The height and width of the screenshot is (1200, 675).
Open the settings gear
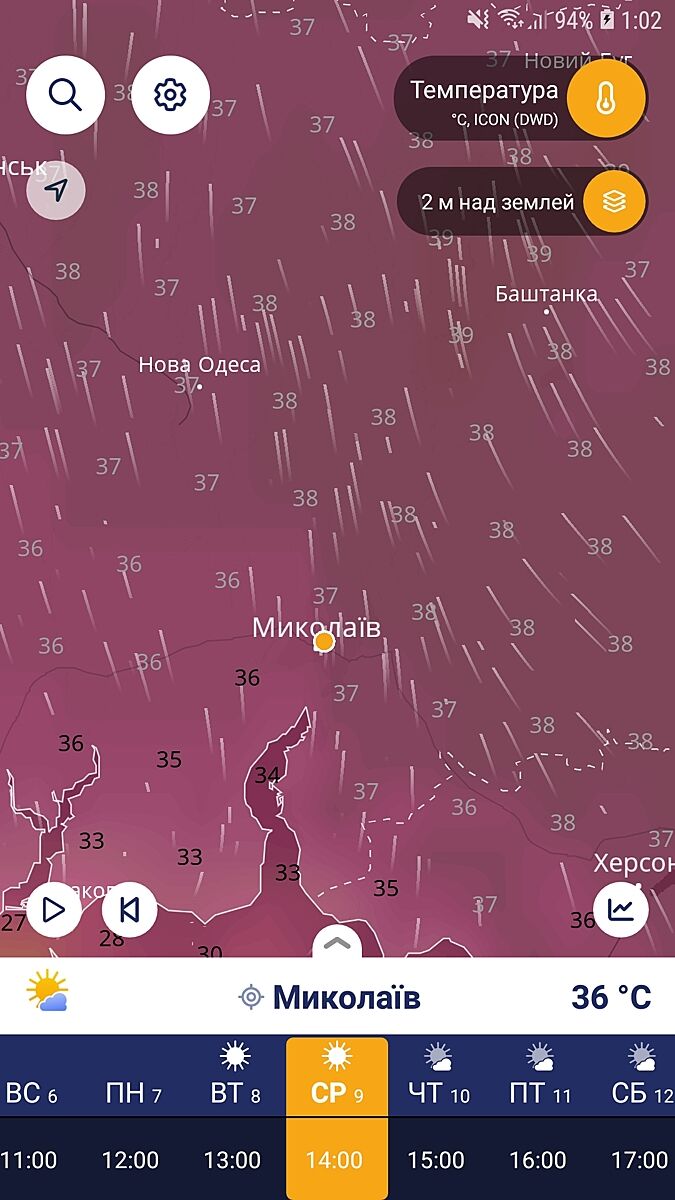tap(171, 95)
